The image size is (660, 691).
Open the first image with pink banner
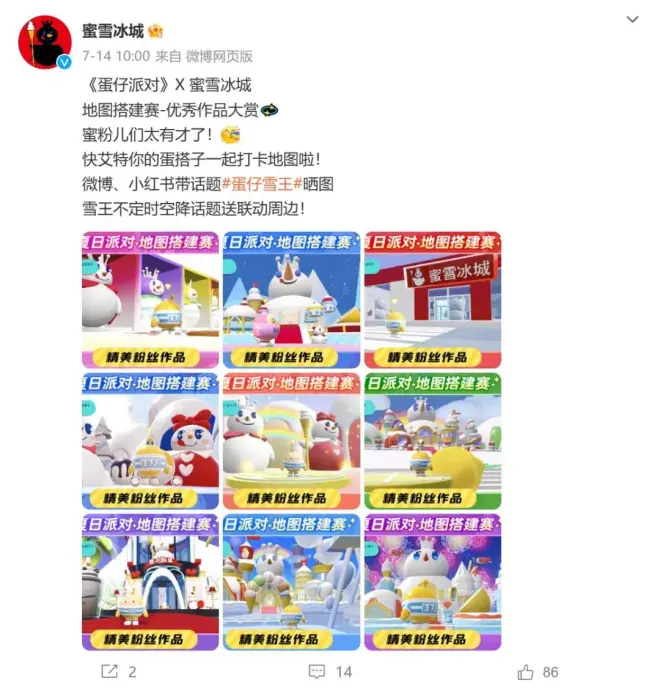(150, 300)
